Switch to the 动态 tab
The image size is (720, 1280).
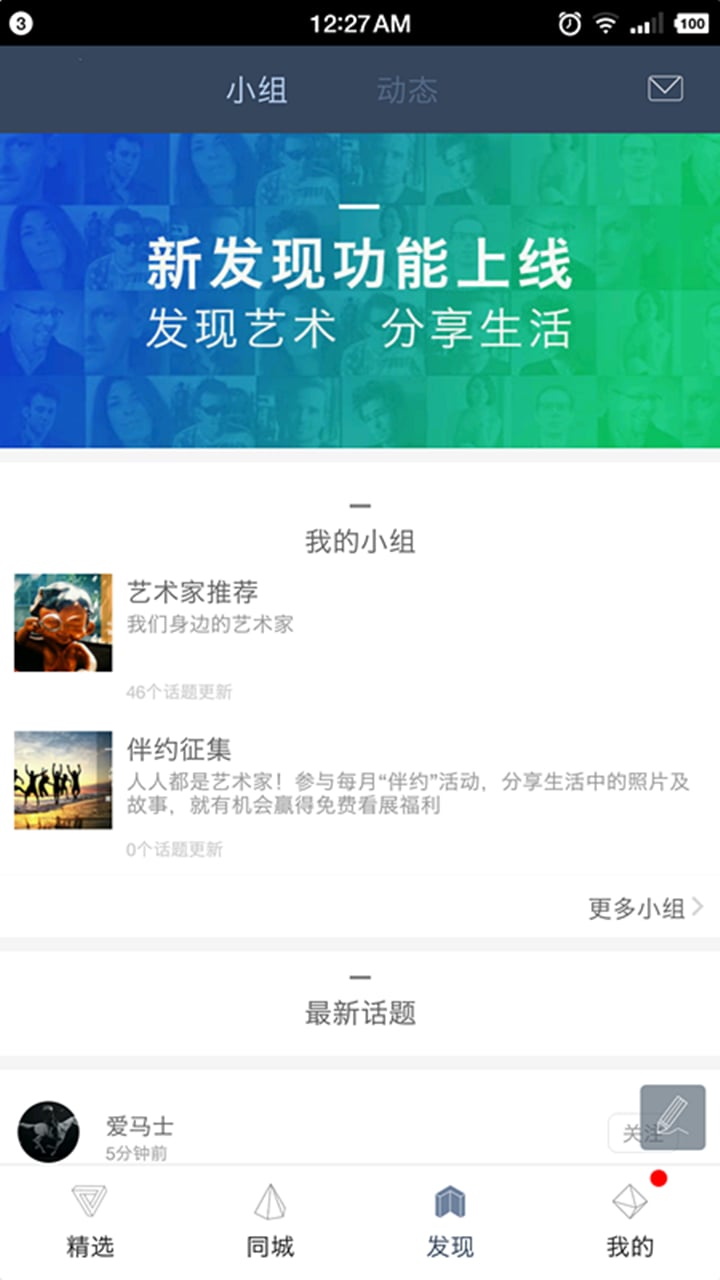407,90
